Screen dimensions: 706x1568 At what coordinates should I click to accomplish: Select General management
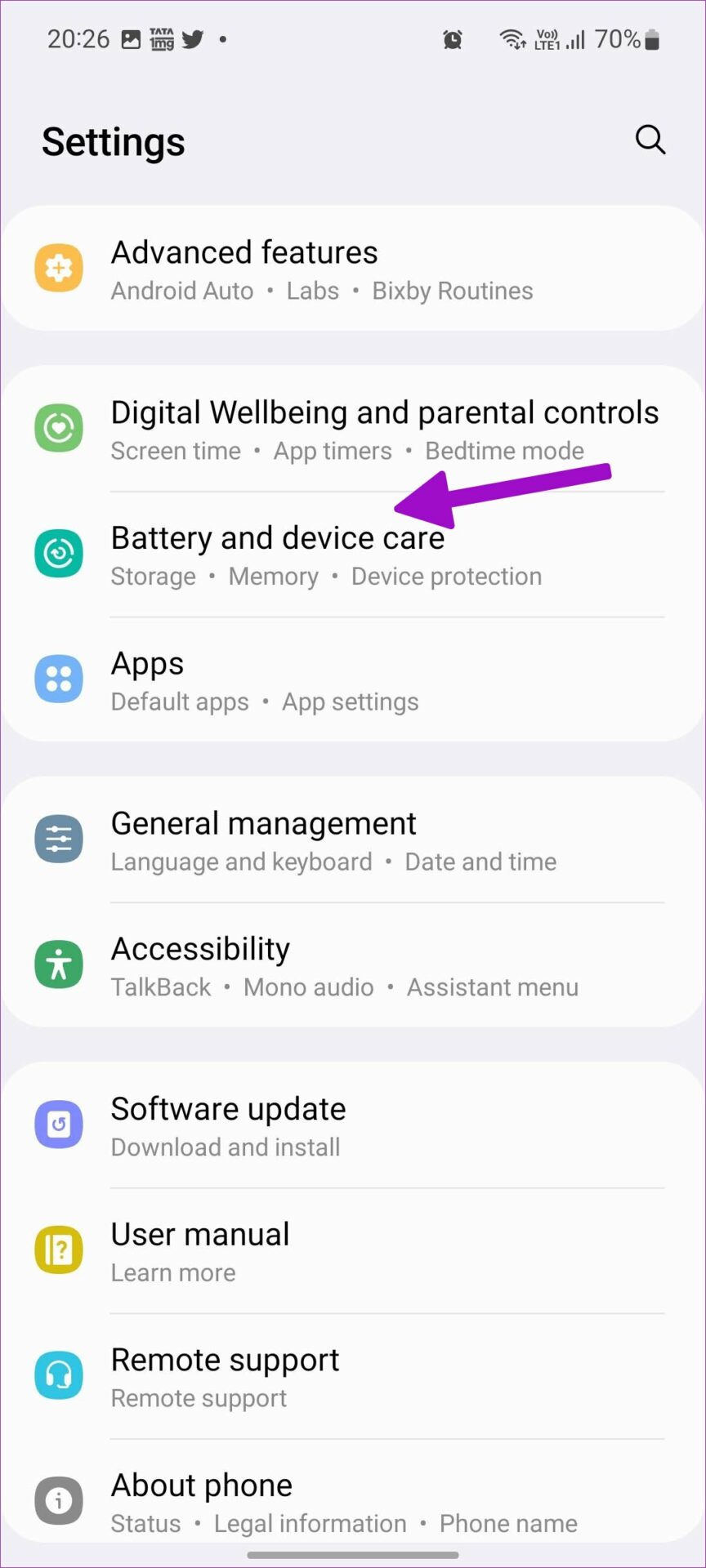coord(353,840)
